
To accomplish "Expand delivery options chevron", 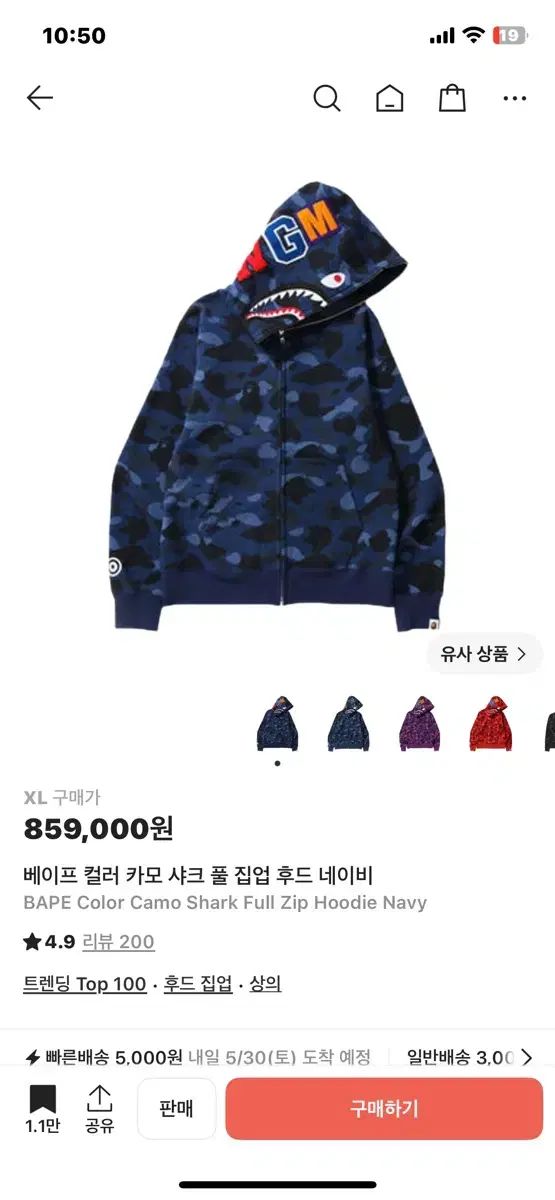I will pos(527,1057).
